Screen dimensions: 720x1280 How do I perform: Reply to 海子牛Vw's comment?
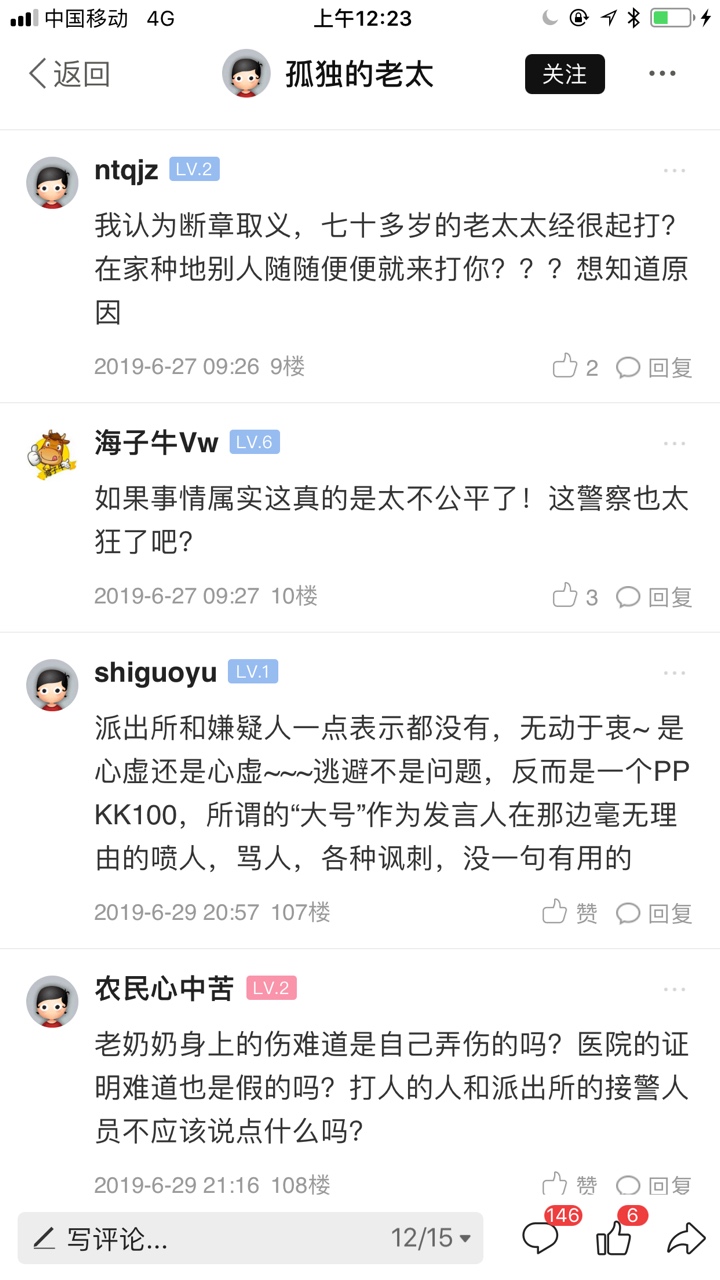click(x=654, y=597)
